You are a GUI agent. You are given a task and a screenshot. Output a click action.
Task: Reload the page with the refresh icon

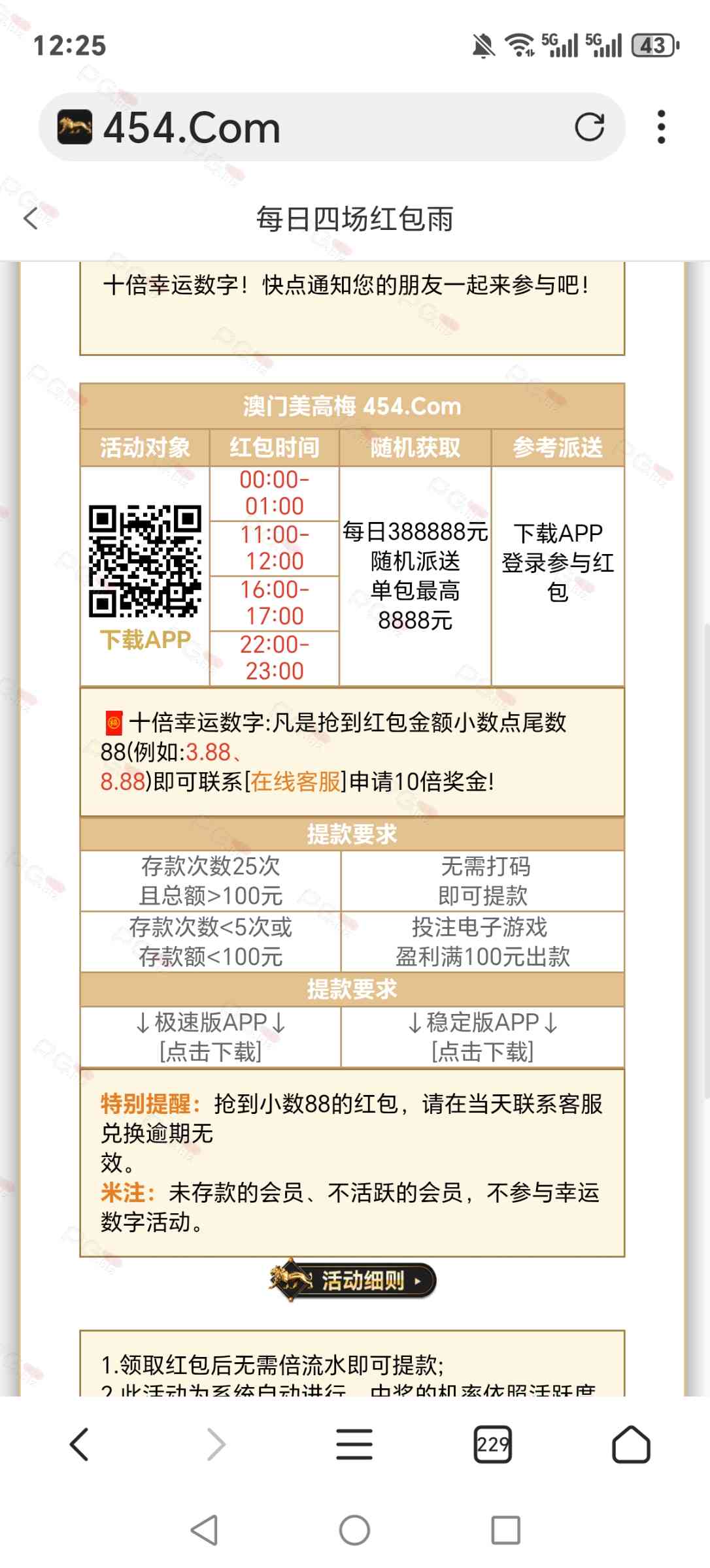pos(589,127)
